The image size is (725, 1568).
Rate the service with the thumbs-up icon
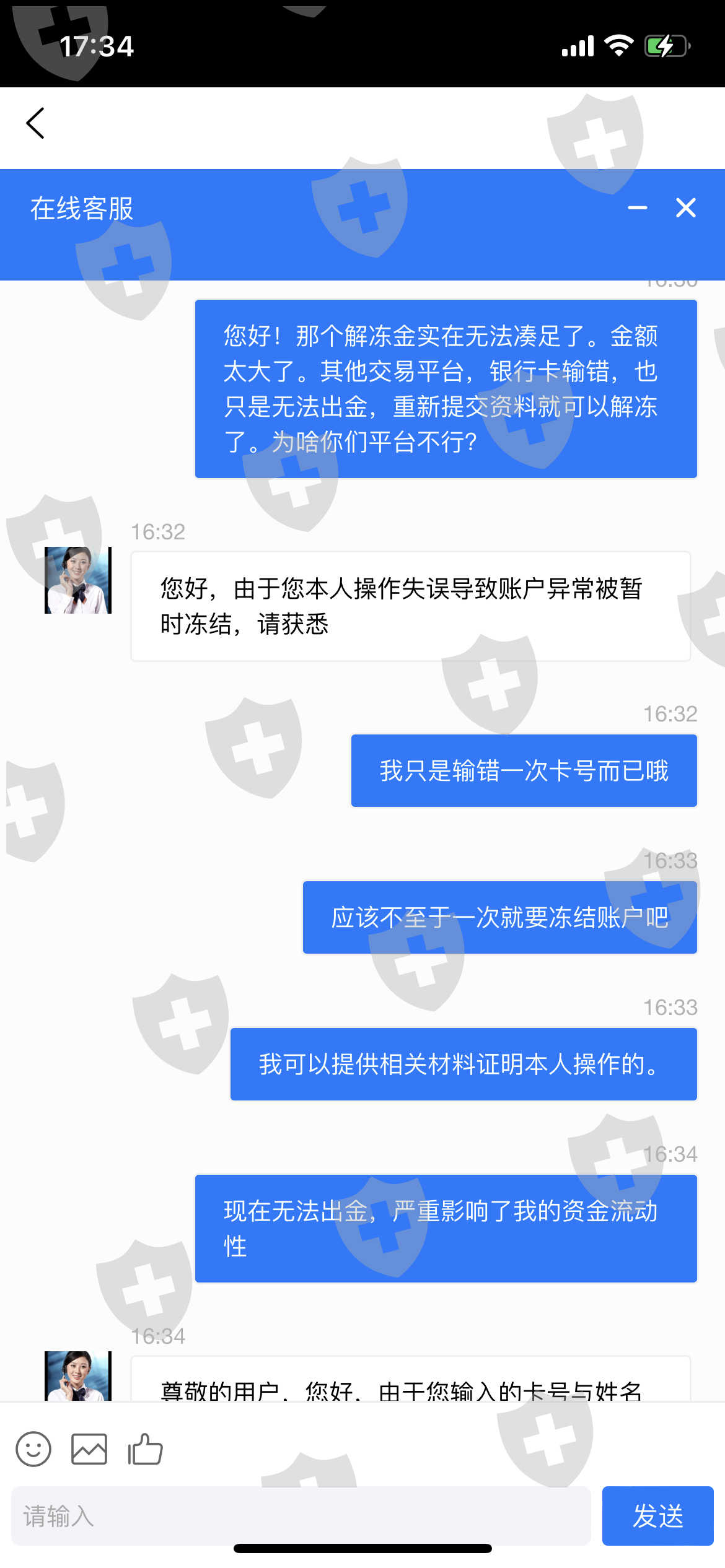(x=145, y=1449)
